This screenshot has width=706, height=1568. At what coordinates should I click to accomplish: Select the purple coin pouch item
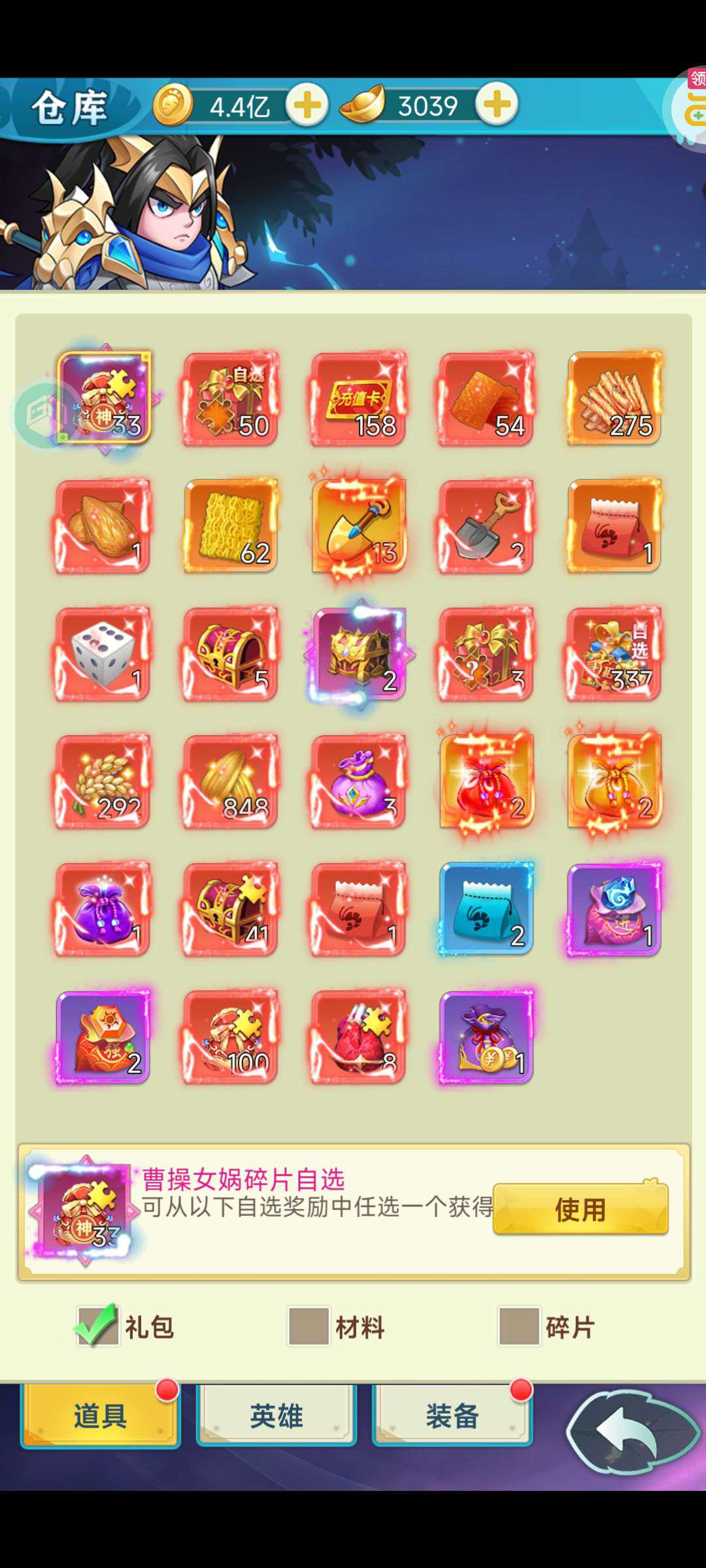(486, 1037)
